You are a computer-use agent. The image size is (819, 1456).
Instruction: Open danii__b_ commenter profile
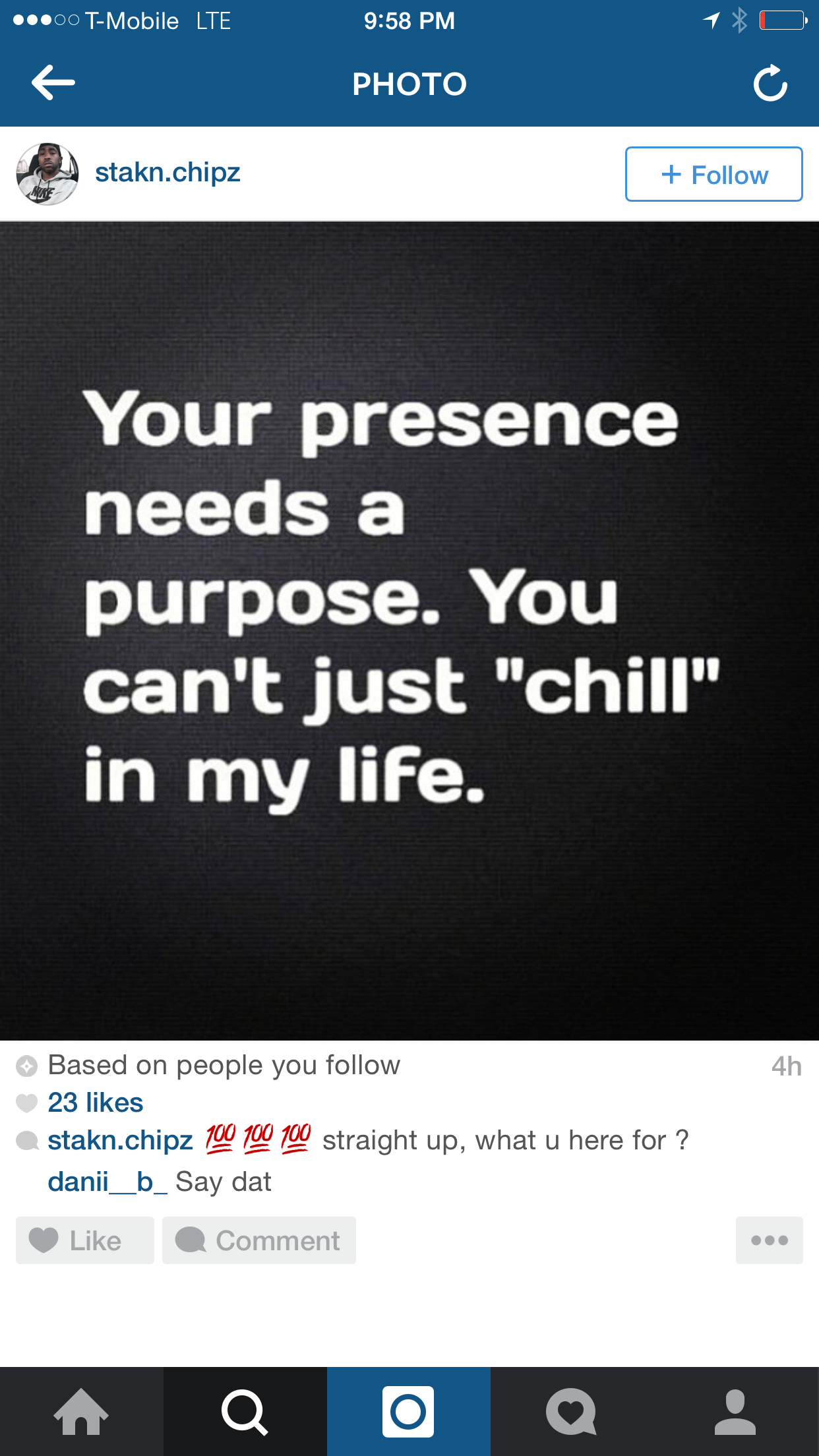pos(107,1182)
